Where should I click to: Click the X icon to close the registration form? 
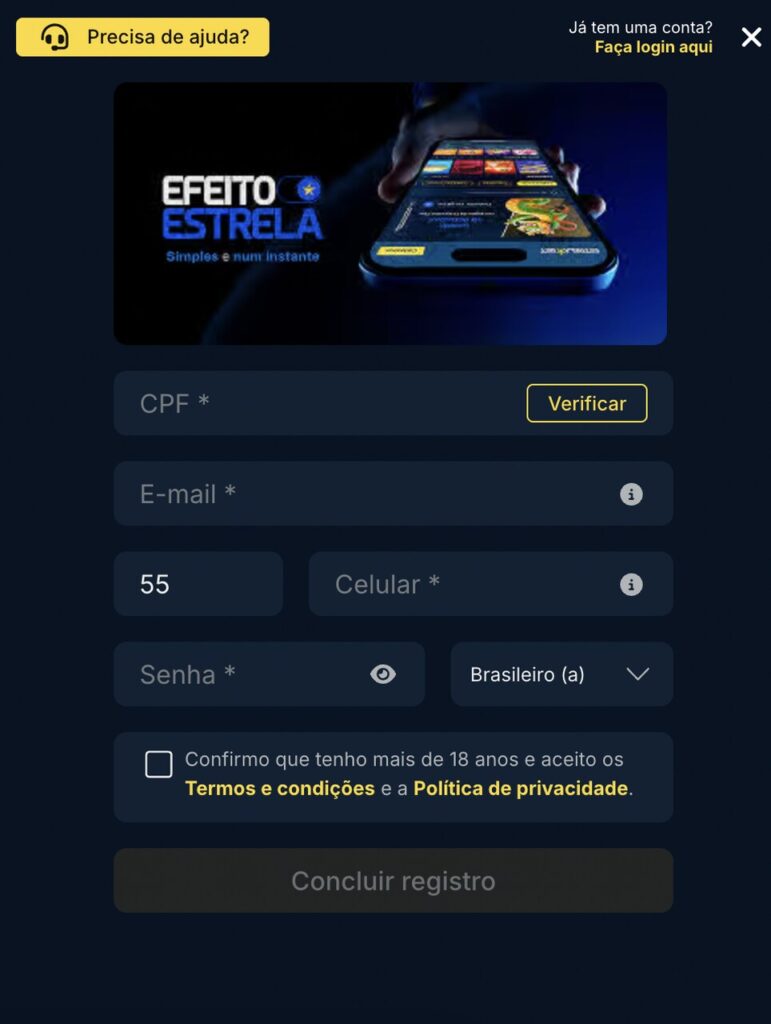(x=750, y=37)
